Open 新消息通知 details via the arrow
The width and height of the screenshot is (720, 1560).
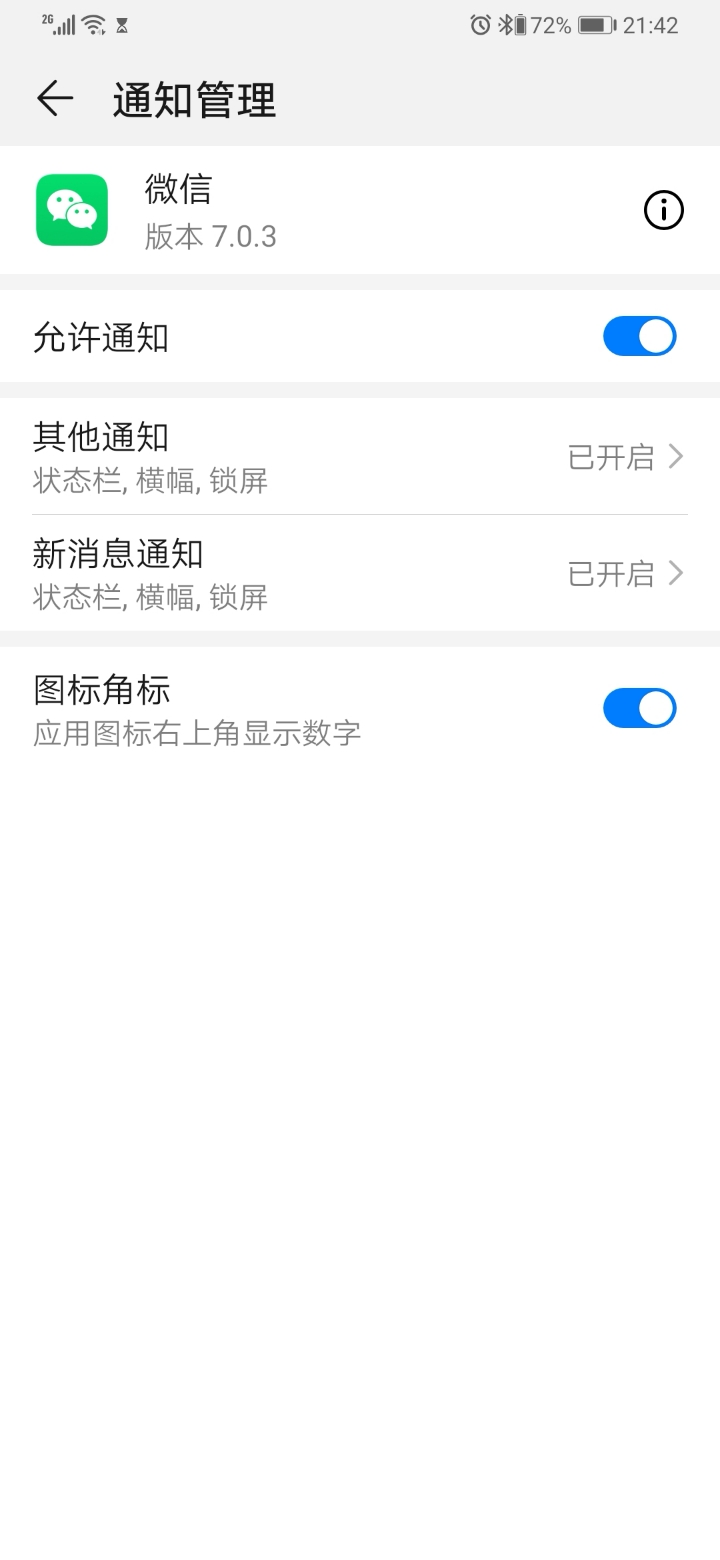point(676,573)
